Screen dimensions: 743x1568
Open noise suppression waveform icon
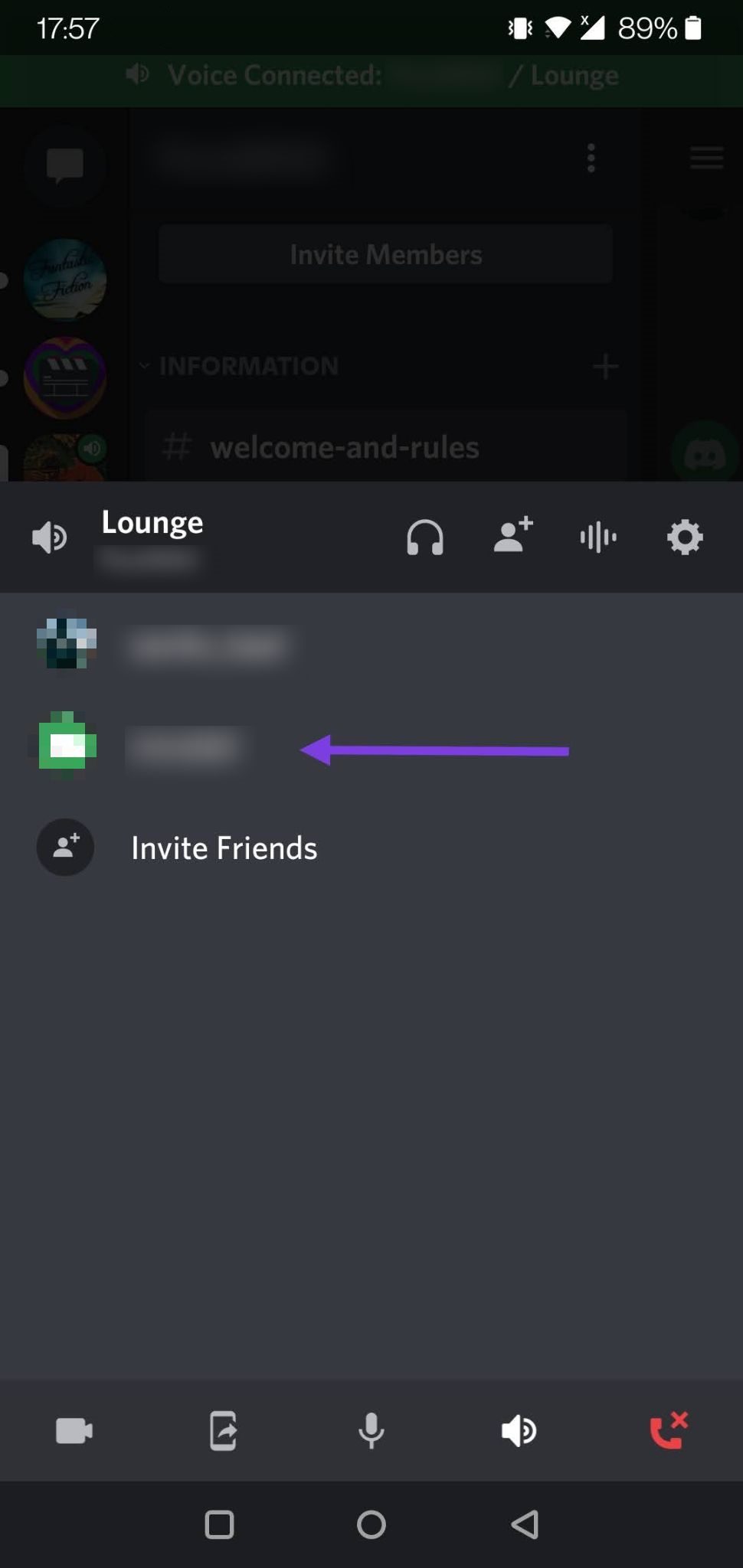click(x=598, y=537)
